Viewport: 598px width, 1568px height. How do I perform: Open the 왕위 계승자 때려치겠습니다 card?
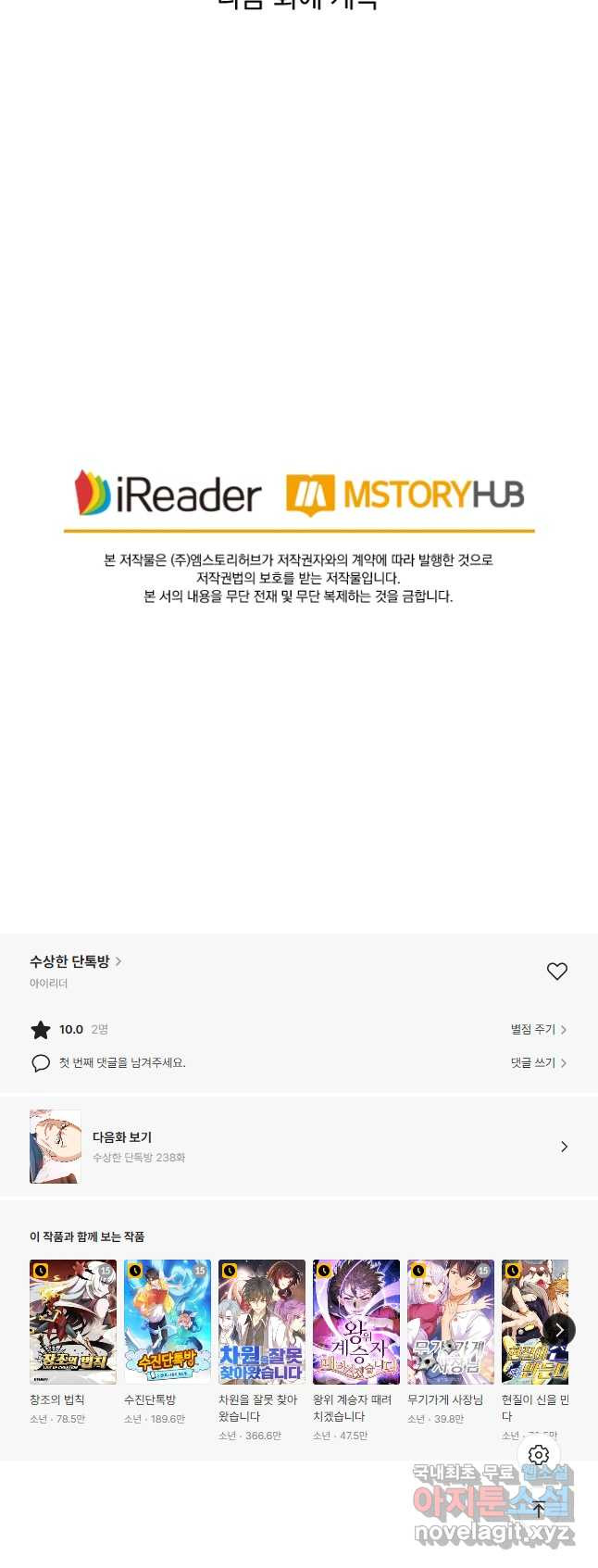[x=356, y=1322]
